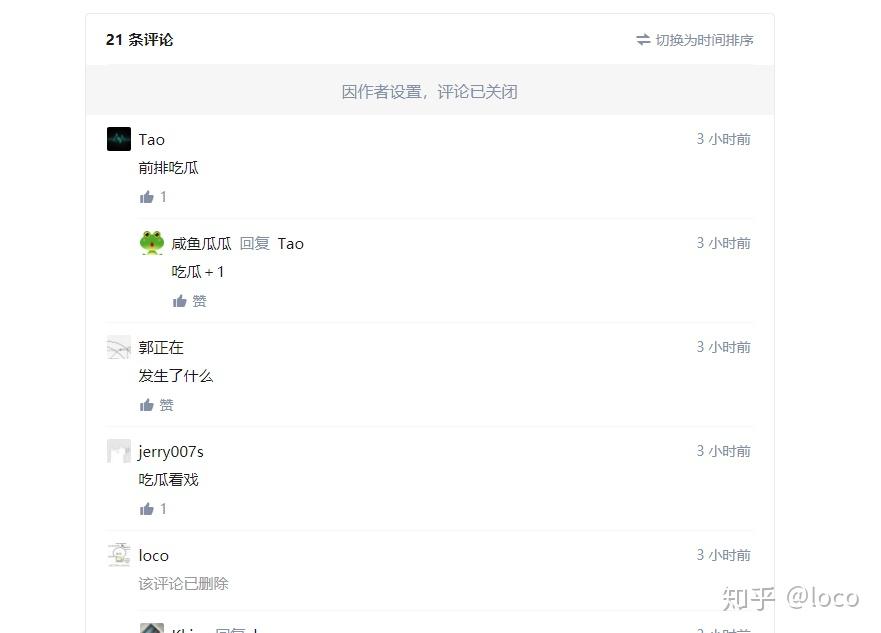This screenshot has width=881, height=633.
Task: Open jerry007s's profile page
Action: pos(171,452)
